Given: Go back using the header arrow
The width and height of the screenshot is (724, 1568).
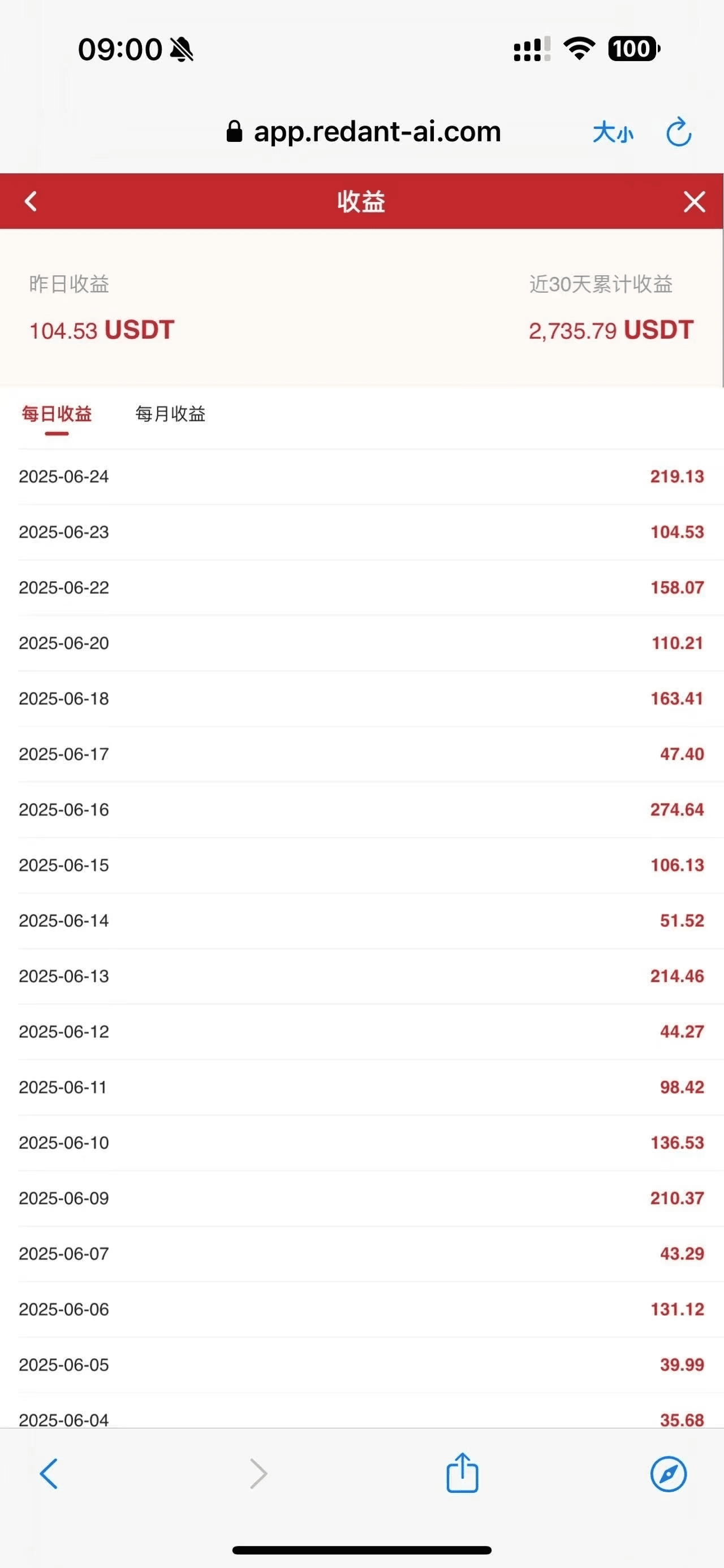Looking at the screenshot, I should tap(31, 201).
